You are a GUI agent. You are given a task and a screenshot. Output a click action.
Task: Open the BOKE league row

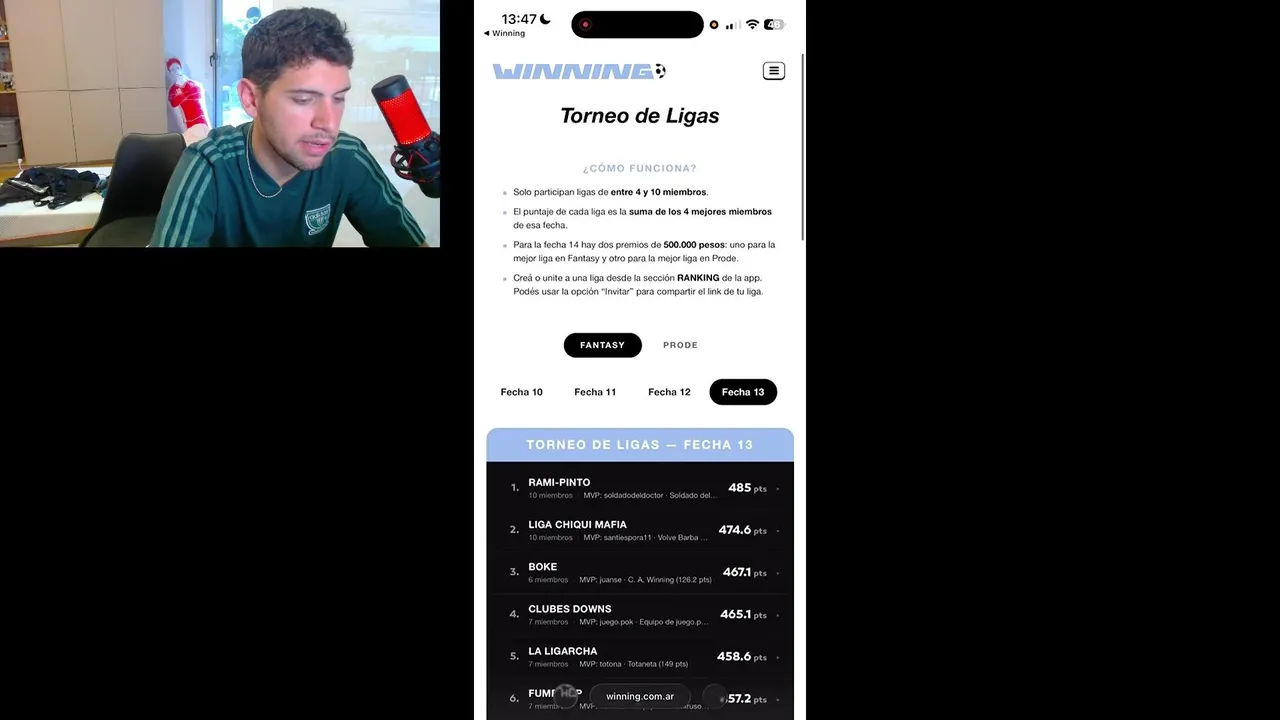(640, 572)
